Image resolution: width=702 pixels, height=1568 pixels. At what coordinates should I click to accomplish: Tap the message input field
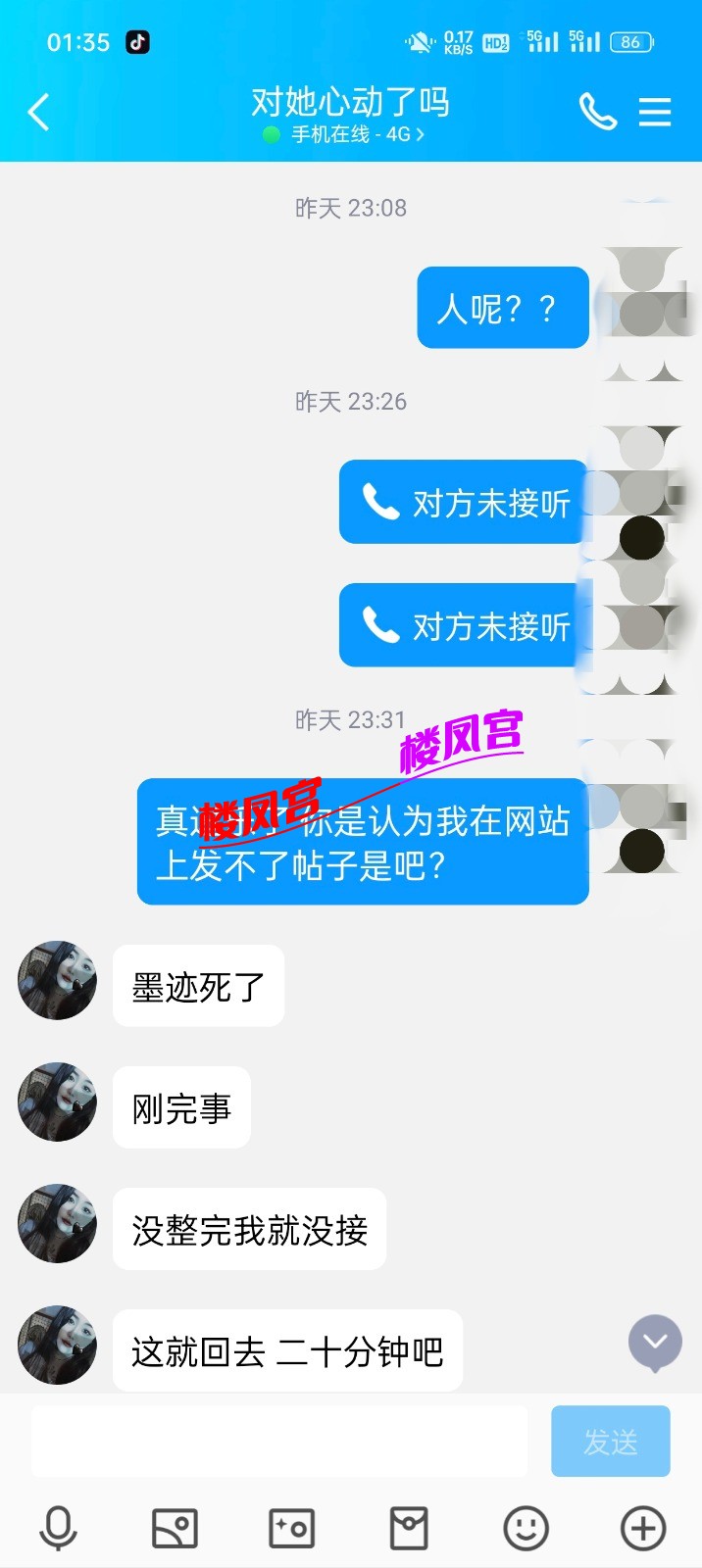[x=279, y=1442]
